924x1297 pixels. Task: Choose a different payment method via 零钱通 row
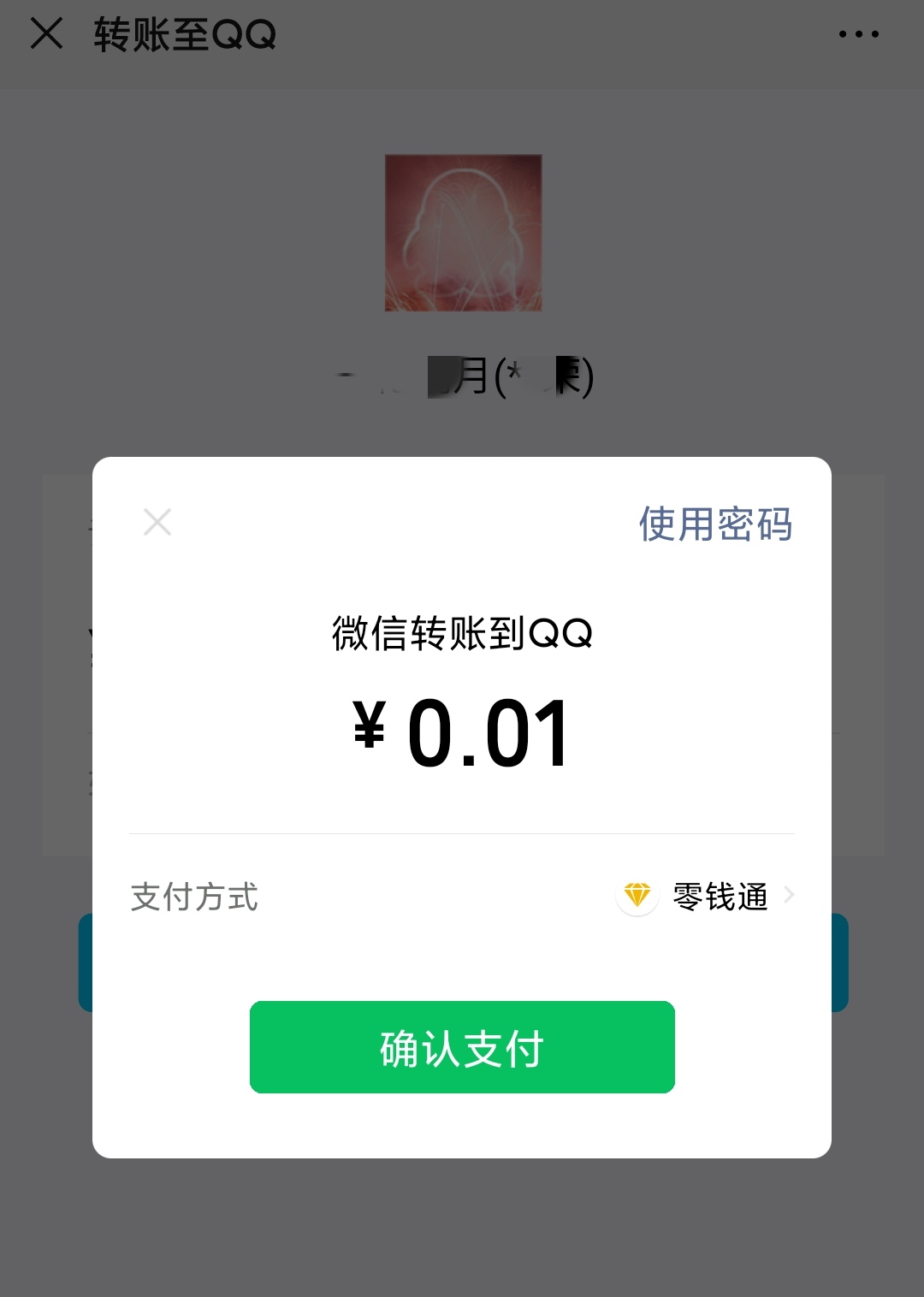720,897
